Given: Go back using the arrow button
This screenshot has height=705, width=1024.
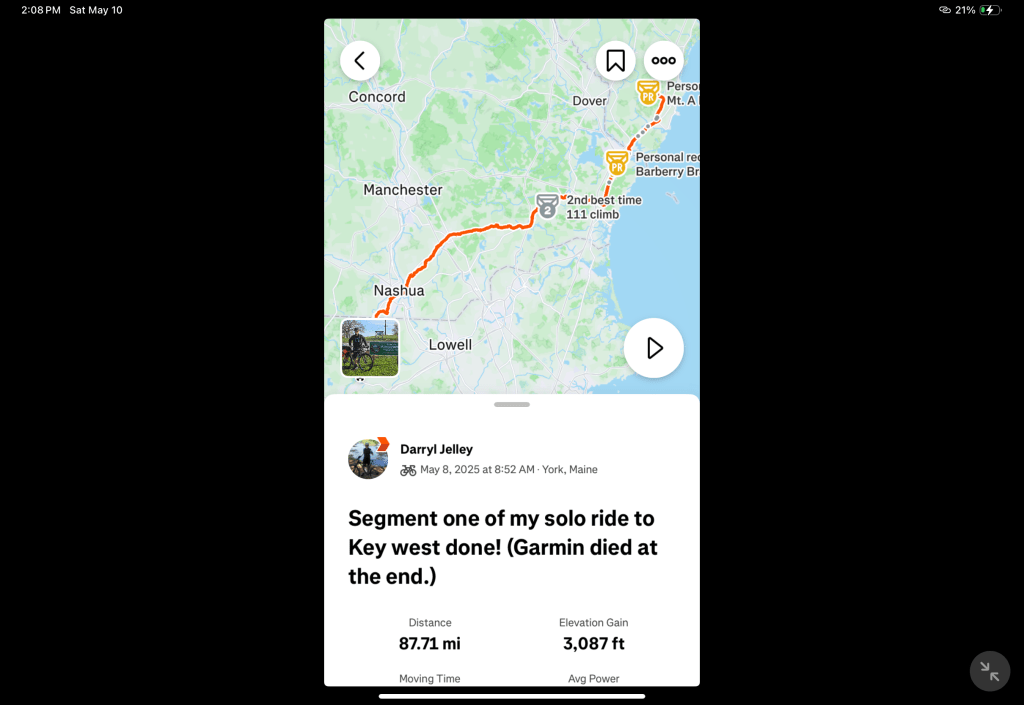Looking at the screenshot, I should tap(360, 61).
